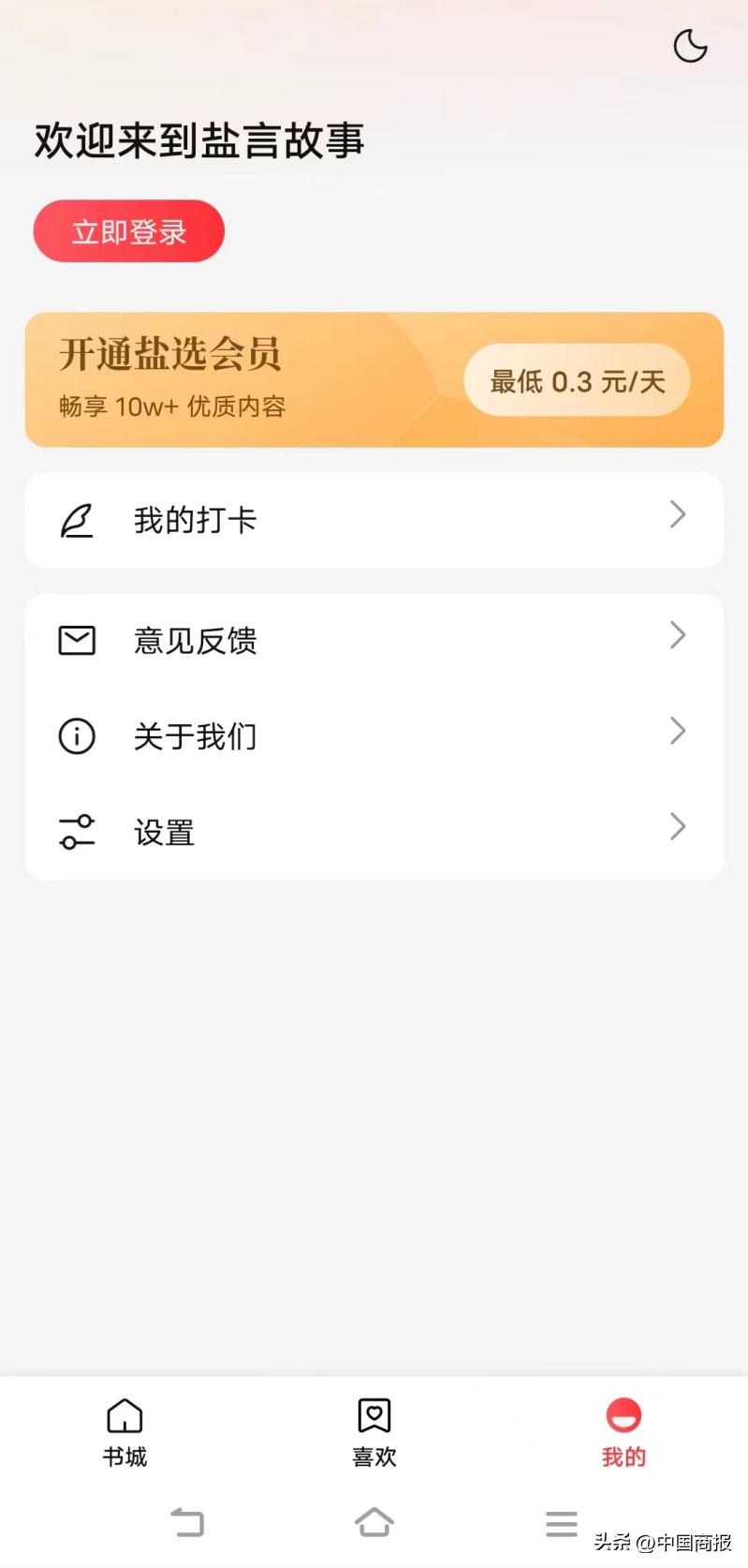The width and height of the screenshot is (748, 1568).
Task: Click the 最低 0.3 元/天 pricing button
Action: pyautogui.click(x=576, y=380)
